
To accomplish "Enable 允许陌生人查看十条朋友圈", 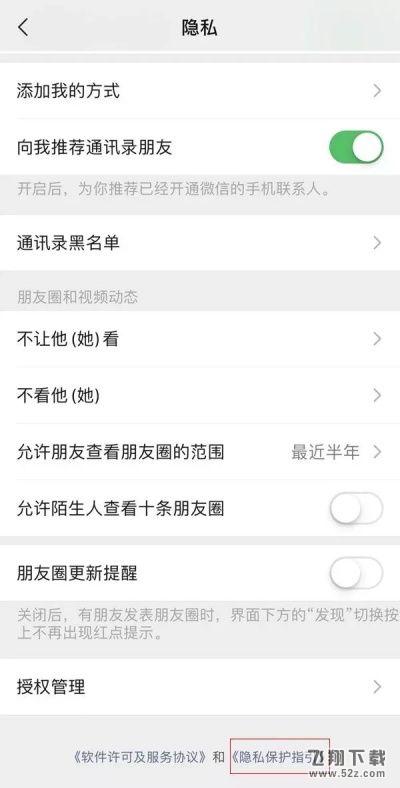I will click(x=356, y=509).
